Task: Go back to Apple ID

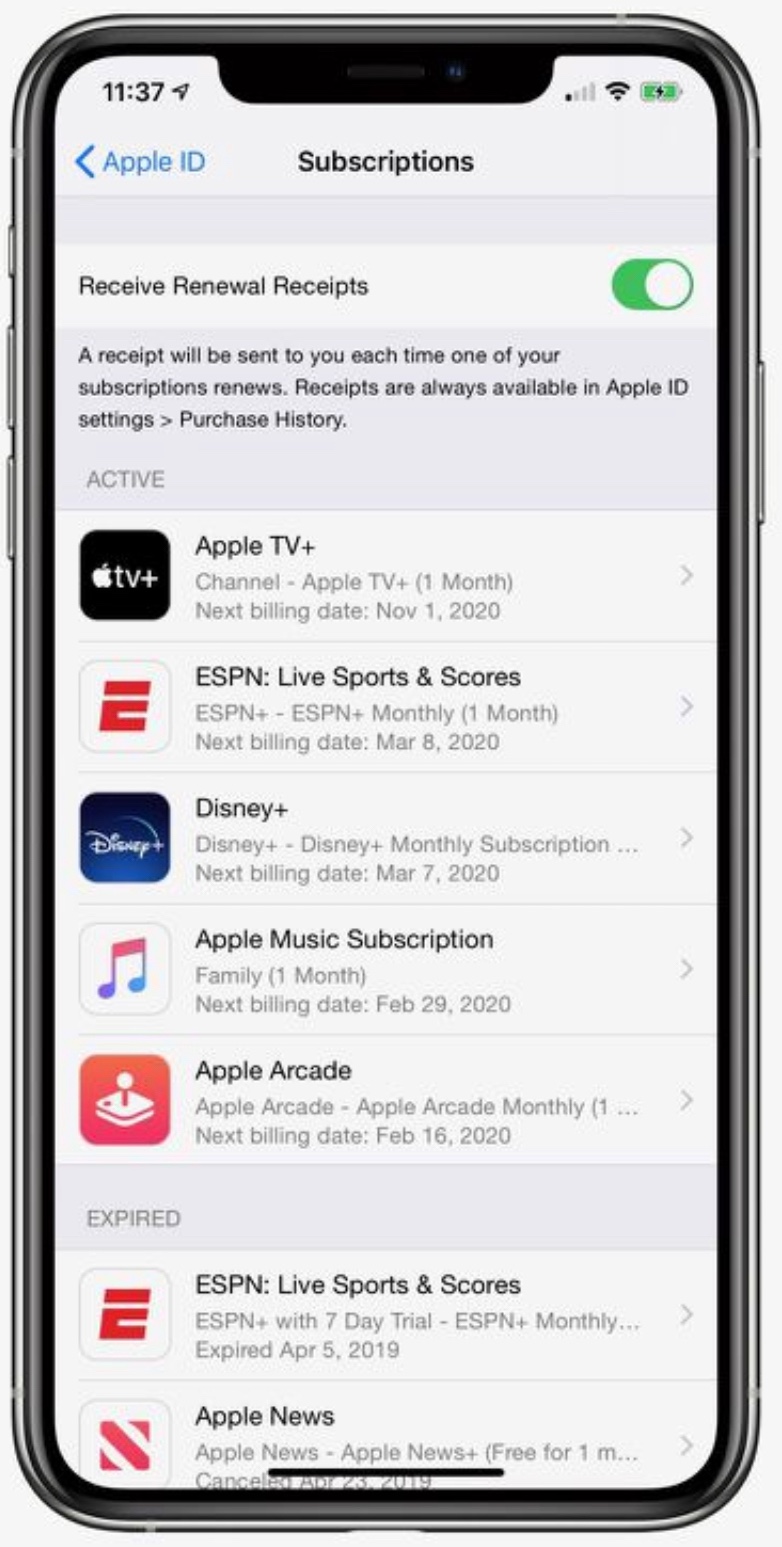Action: click(x=140, y=161)
